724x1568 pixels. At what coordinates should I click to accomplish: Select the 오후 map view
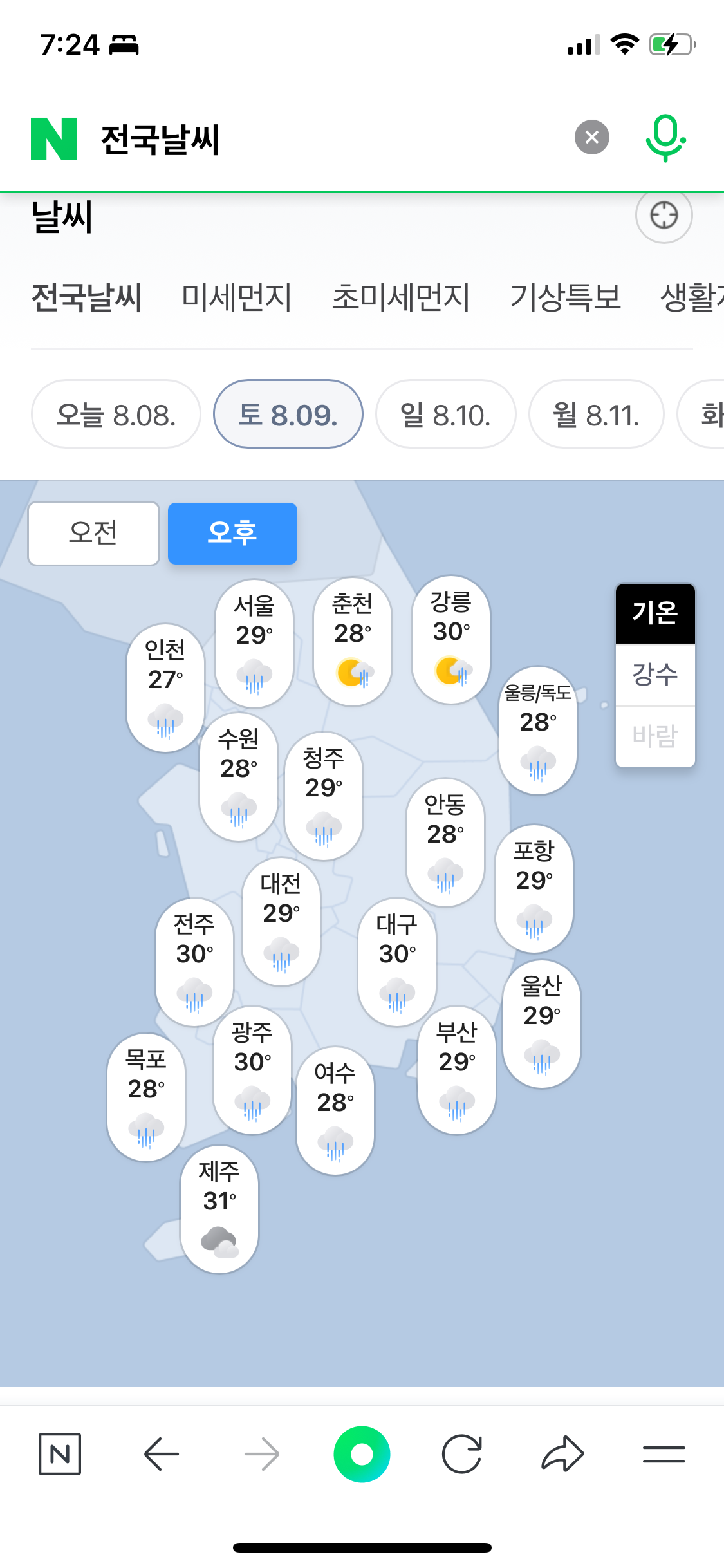232,533
